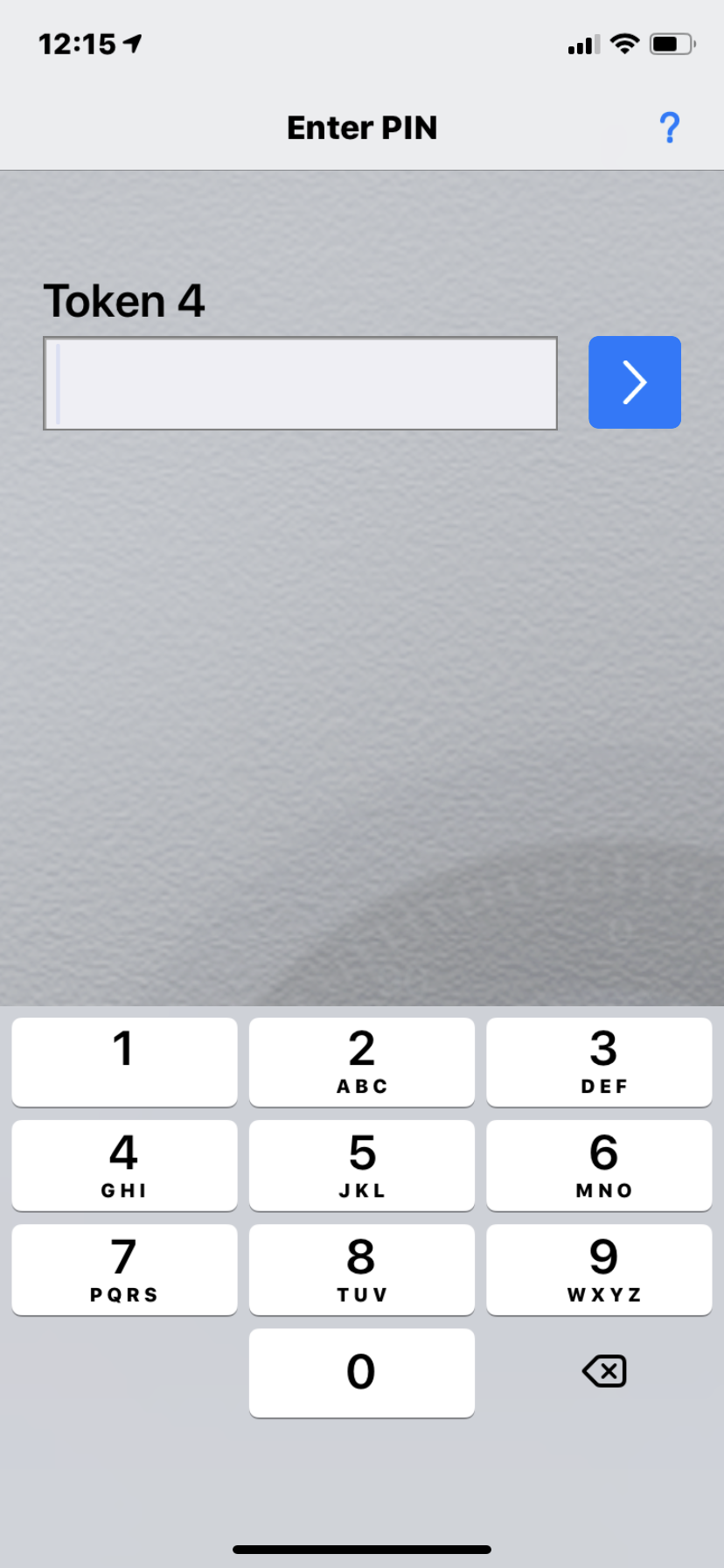Type digit 3 DEF
The height and width of the screenshot is (1568, 724).
tap(599, 1061)
